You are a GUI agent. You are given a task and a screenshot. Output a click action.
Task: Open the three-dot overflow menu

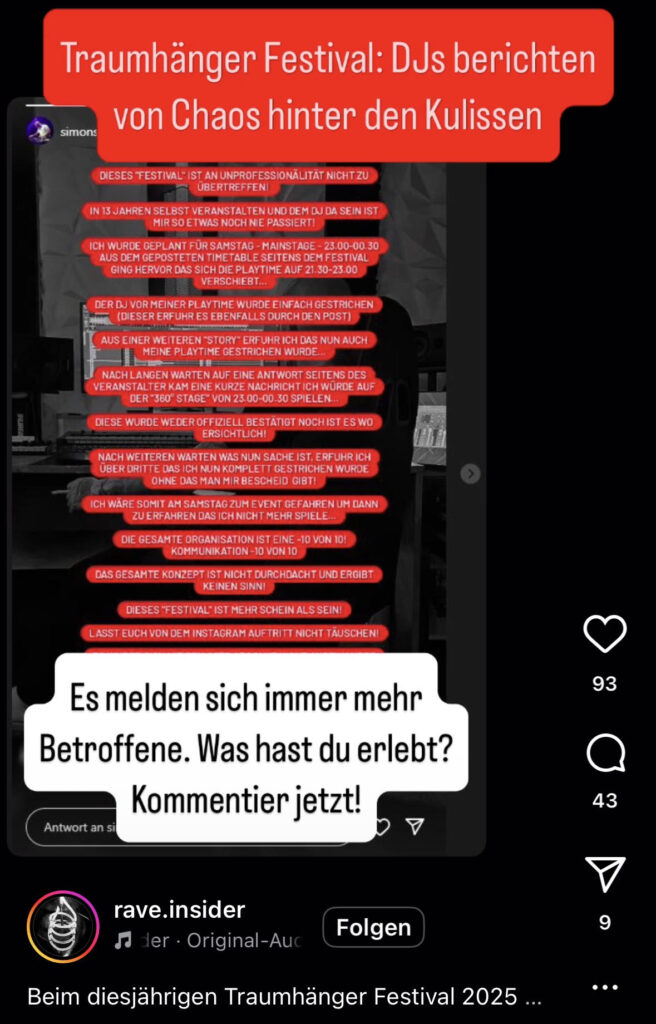coord(604,987)
